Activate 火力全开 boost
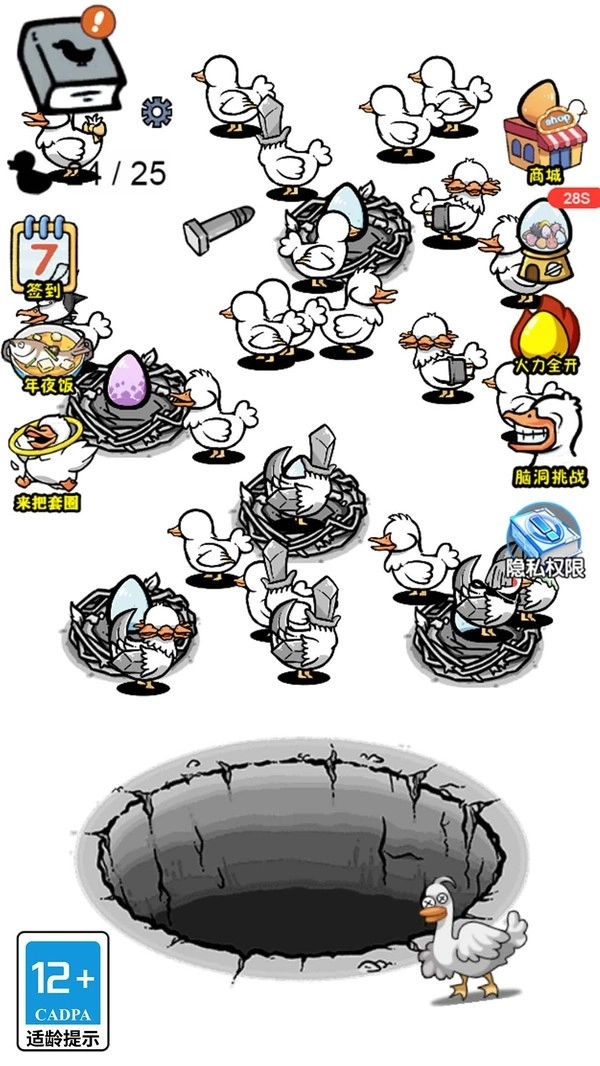This screenshot has height=1066, width=600. [544, 338]
